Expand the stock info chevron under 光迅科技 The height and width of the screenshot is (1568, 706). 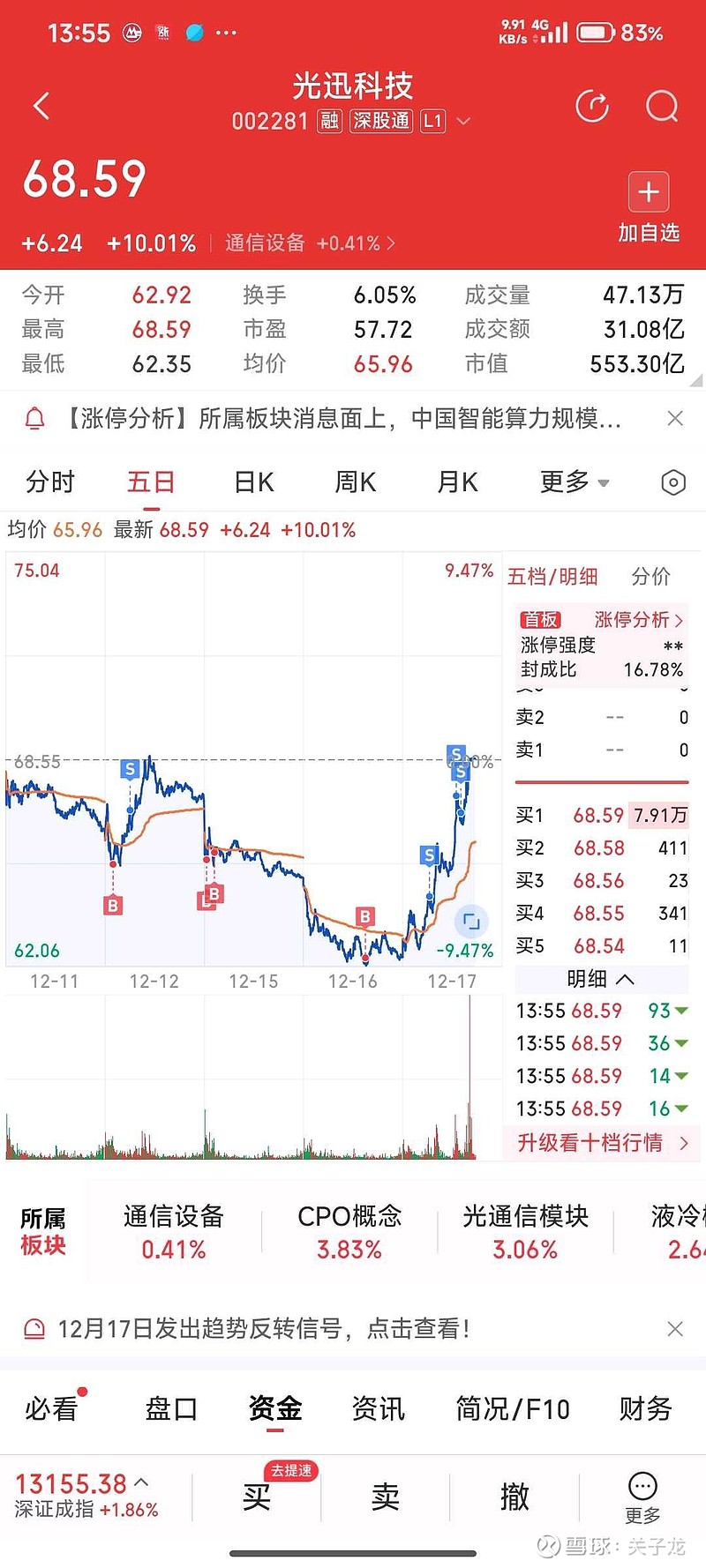(x=464, y=121)
